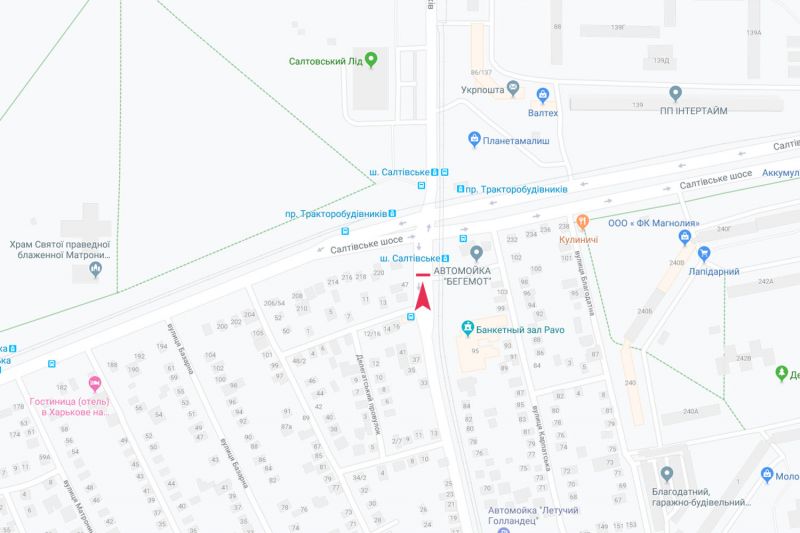The width and height of the screenshot is (800, 533).
Task: Tap the Храм Святої праведної блаженної Матрони marker
Action: [x=96, y=270]
